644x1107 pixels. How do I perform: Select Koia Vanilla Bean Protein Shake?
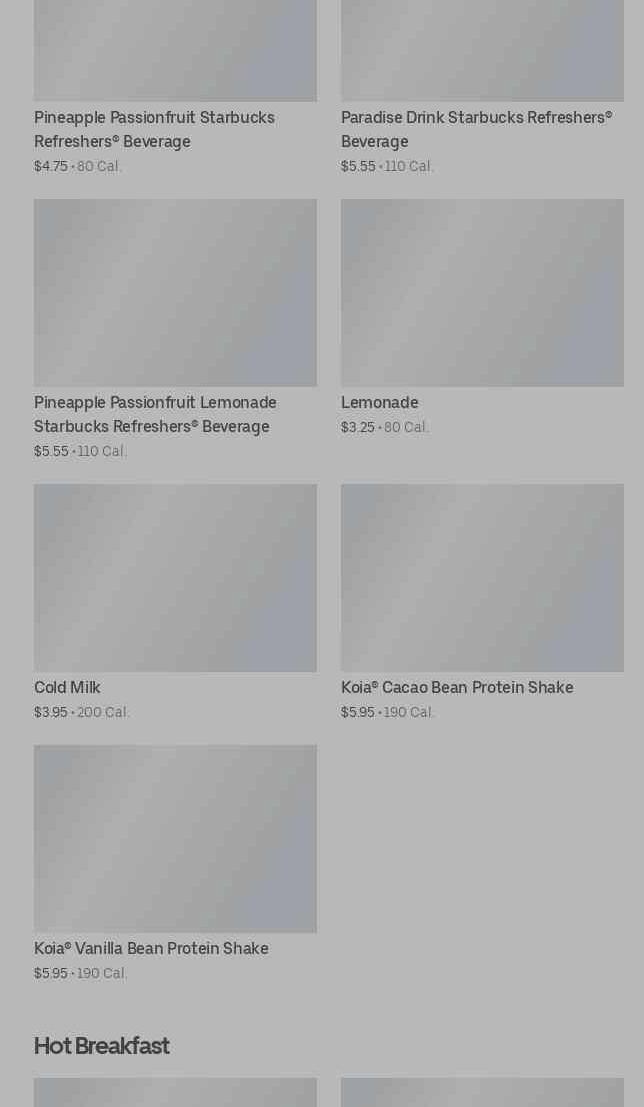(175, 838)
